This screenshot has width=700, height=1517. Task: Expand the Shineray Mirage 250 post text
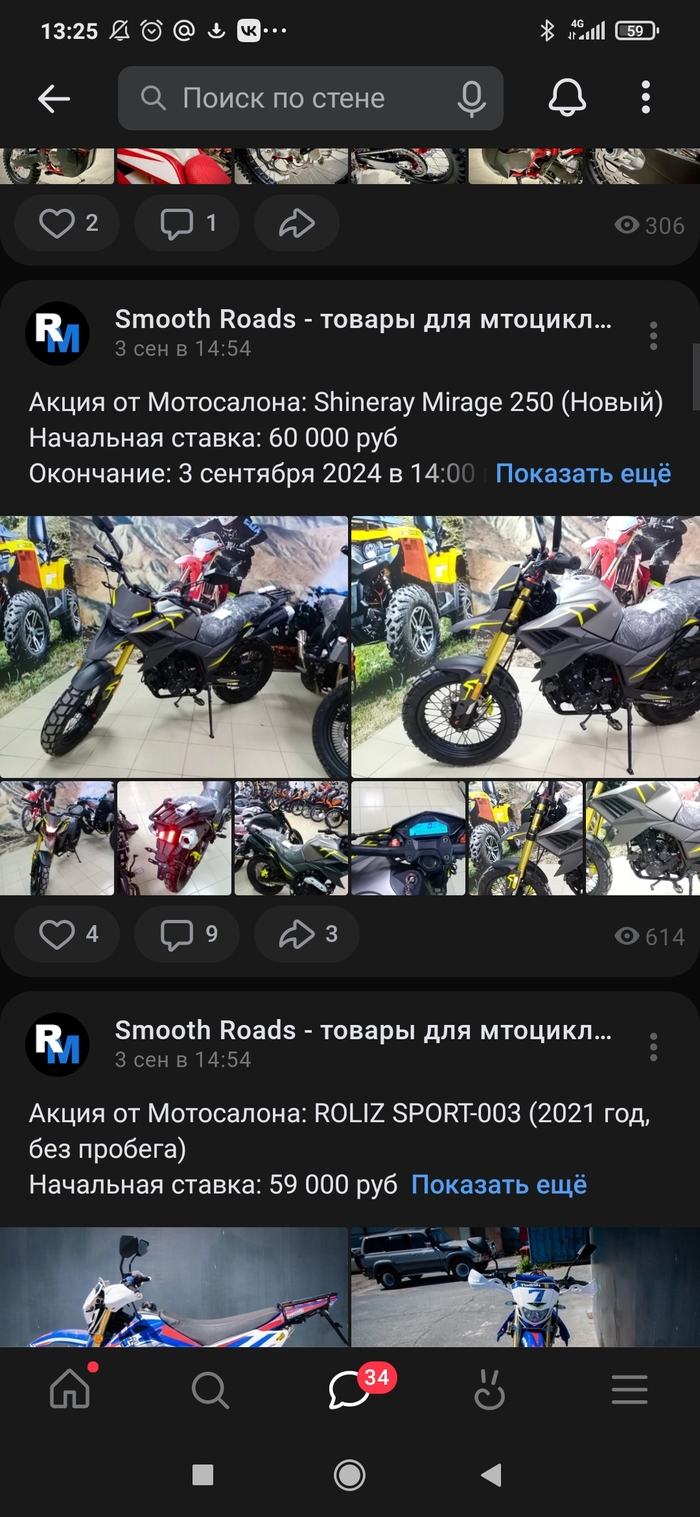583,473
